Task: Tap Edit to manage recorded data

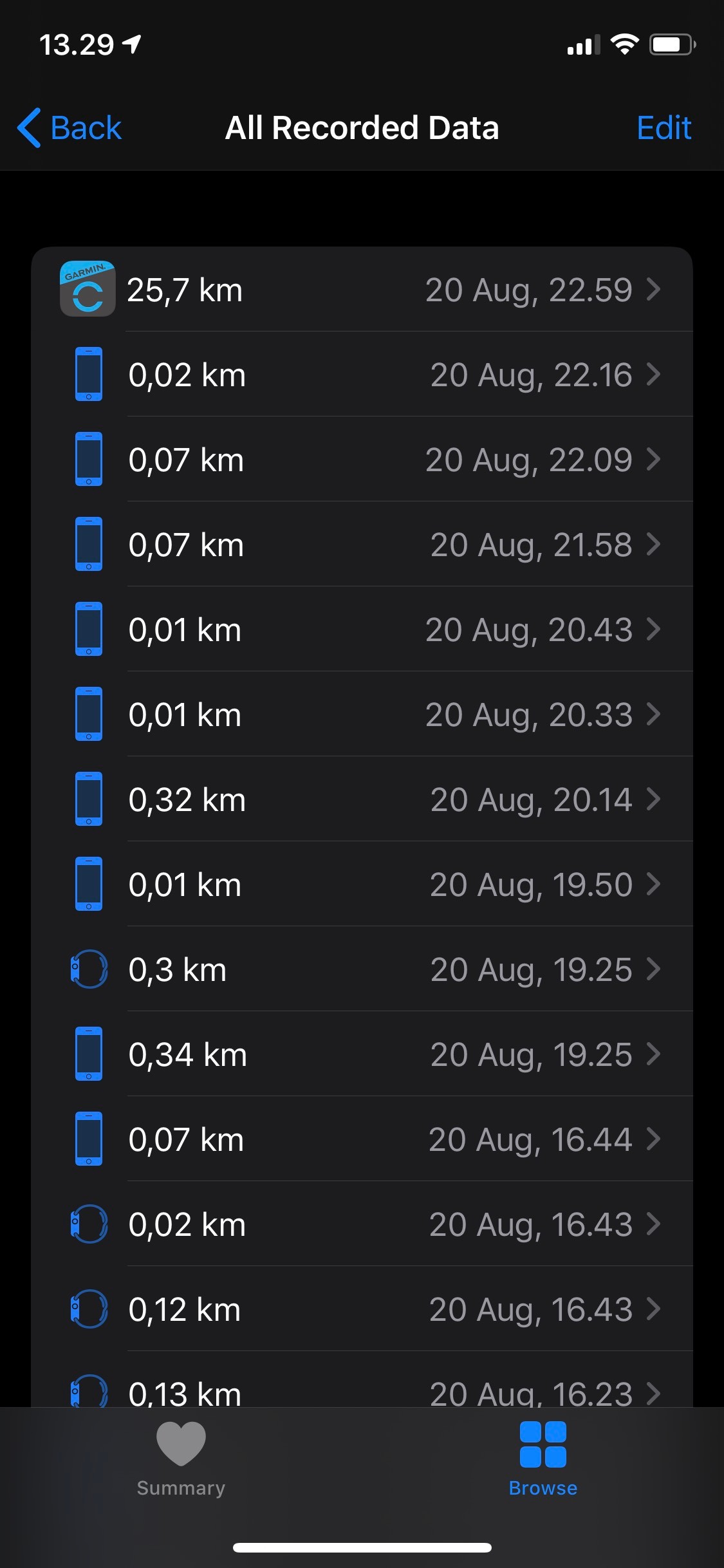Action: coord(664,128)
